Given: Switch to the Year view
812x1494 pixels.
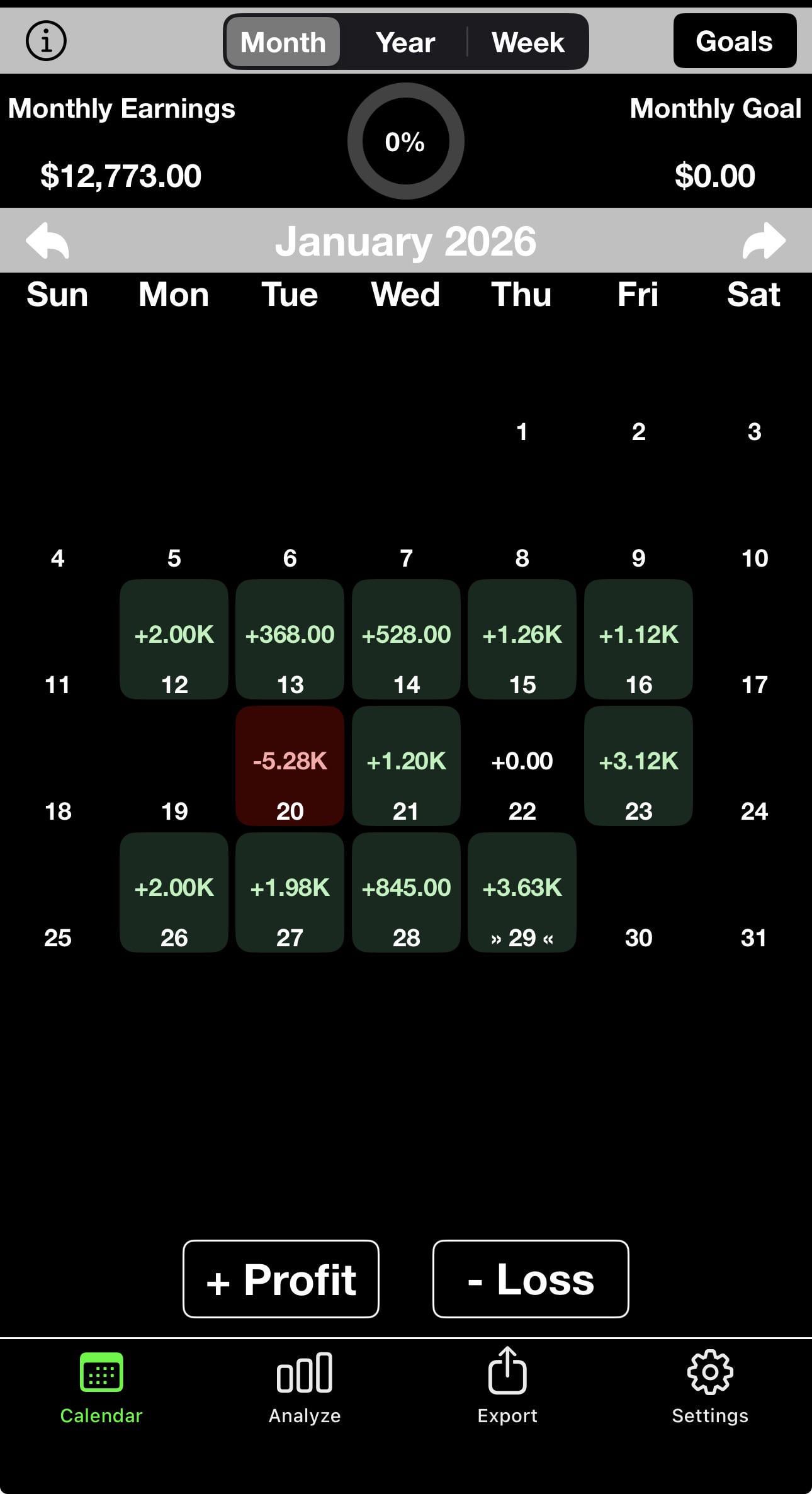Looking at the screenshot, I should pyautogui.click(x=405, y=43).
